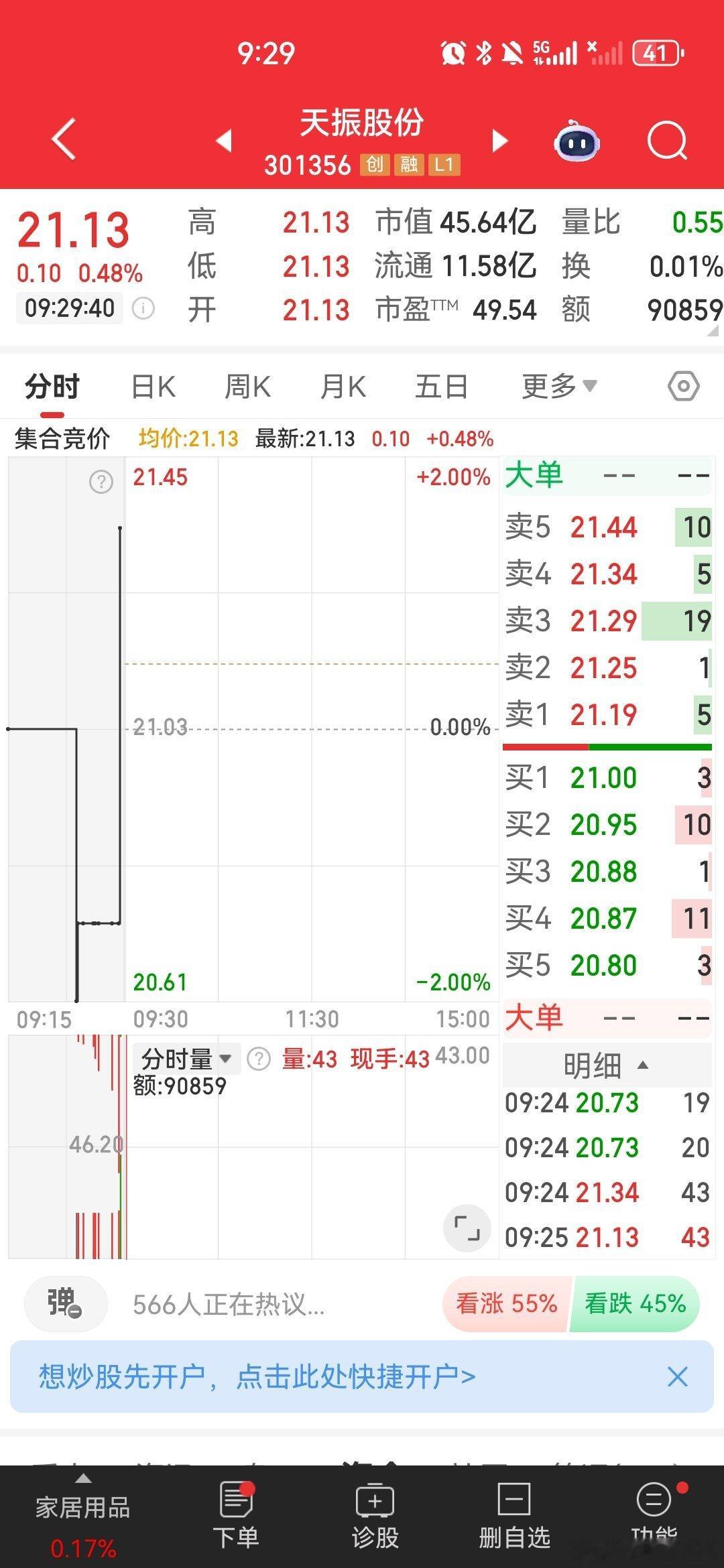Switch to the 五日 five-day tab
724x1568 pixels.
click(440, 385)
